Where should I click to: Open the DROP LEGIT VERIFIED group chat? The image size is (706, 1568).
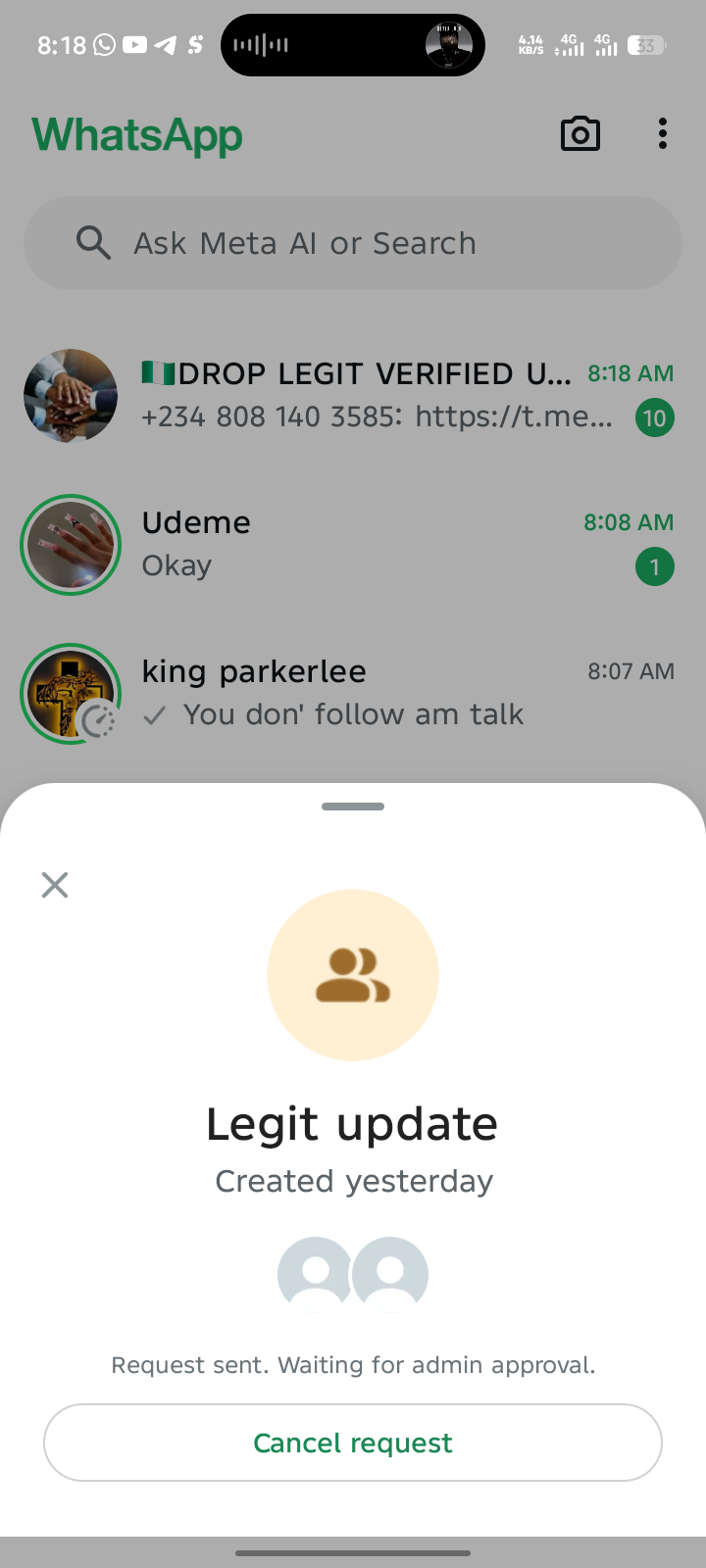pos(382,395)
